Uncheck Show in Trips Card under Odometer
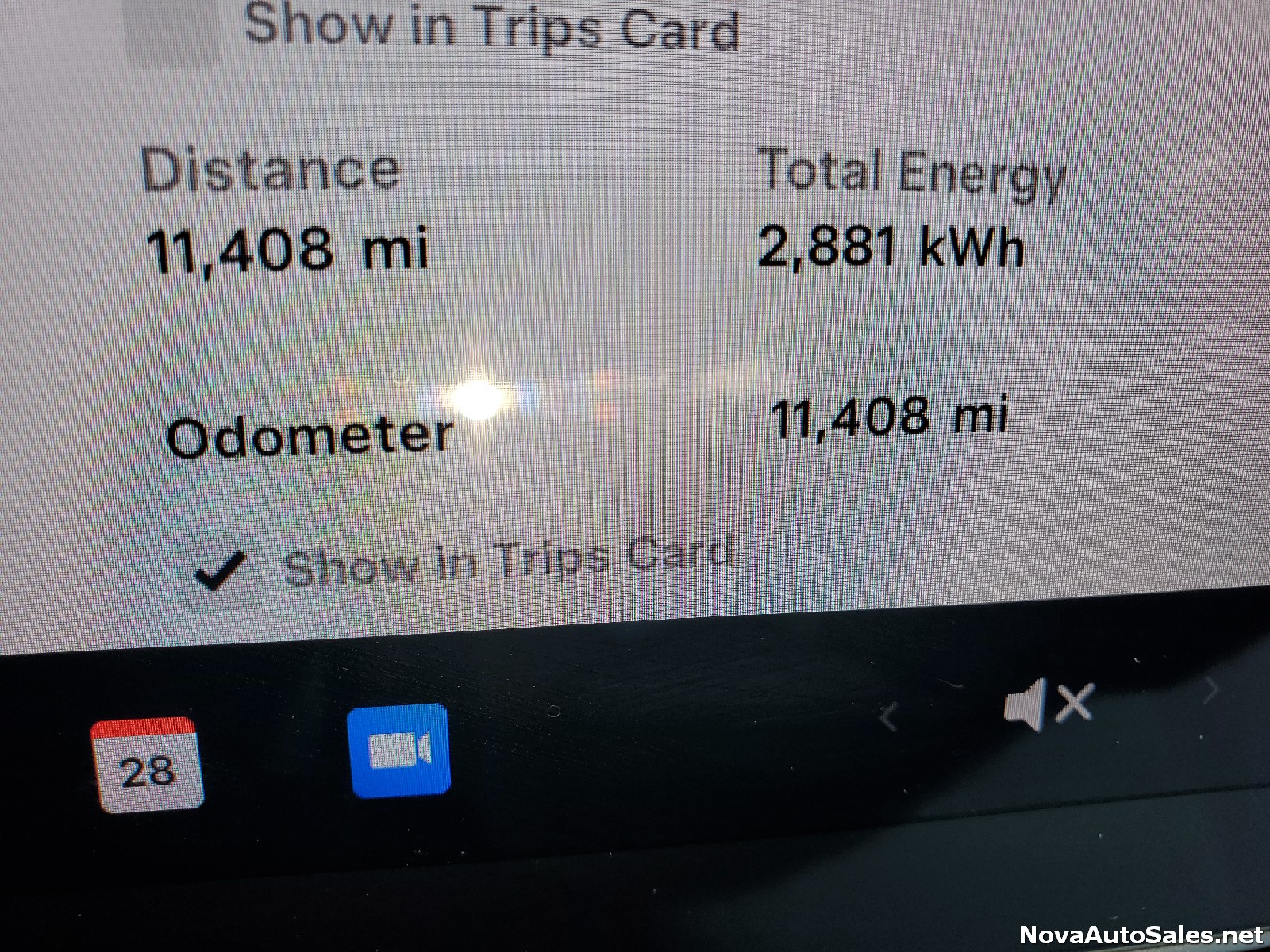This screenshot has height=952, width=1270. (221, 570)
